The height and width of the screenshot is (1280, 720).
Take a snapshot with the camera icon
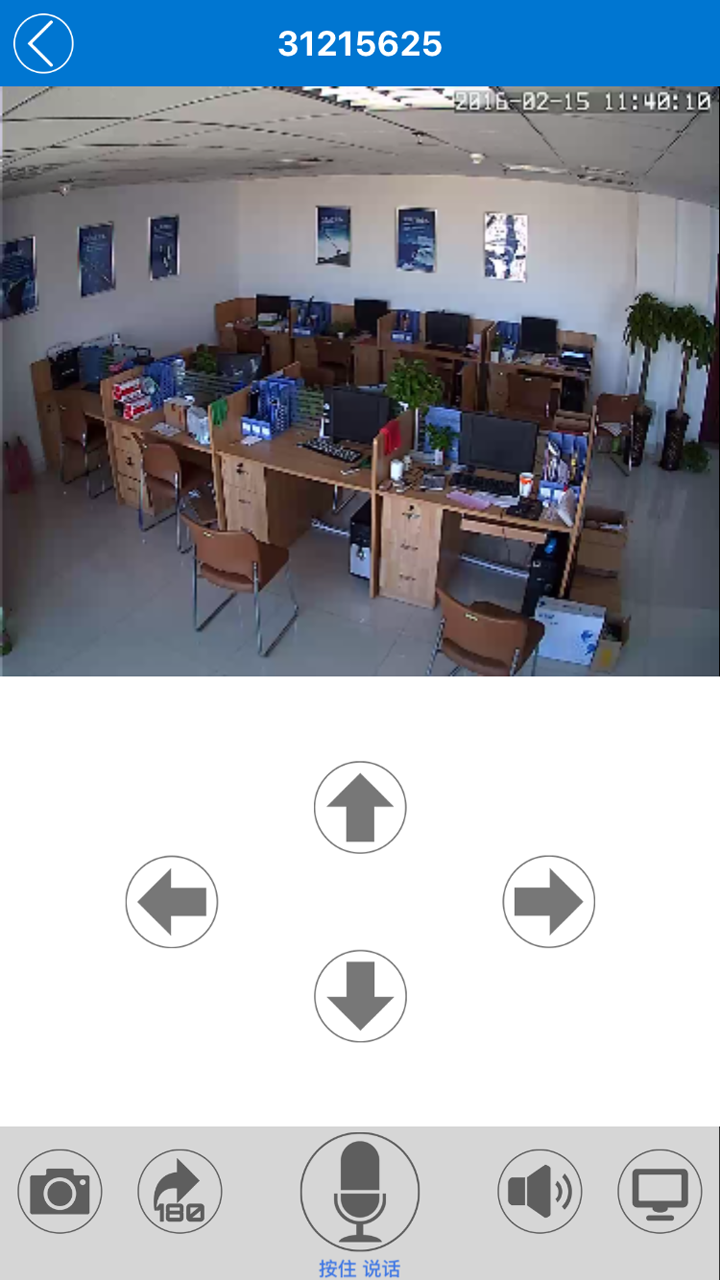60,1191
